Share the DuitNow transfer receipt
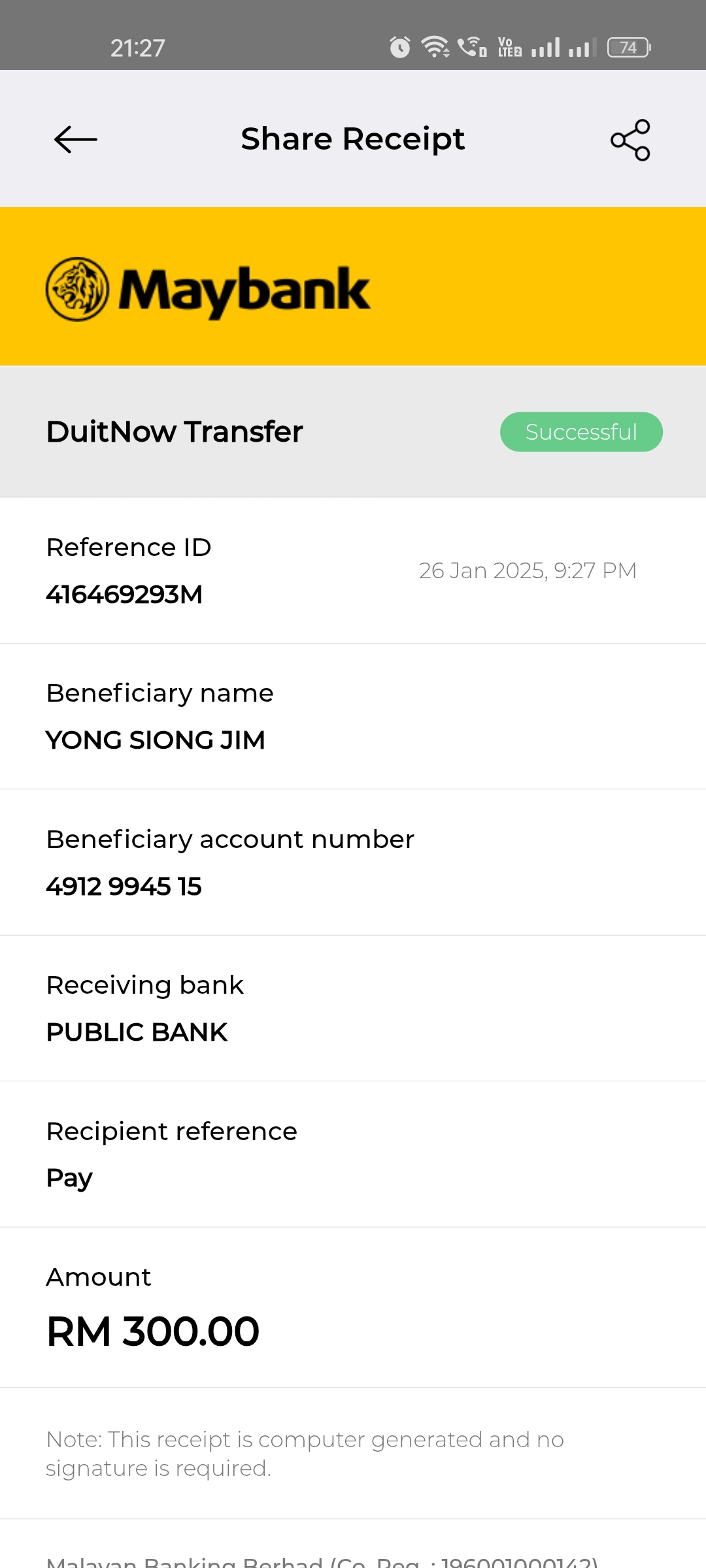The height and width of the screenshot is (1568, 706). tap(630, 140)
